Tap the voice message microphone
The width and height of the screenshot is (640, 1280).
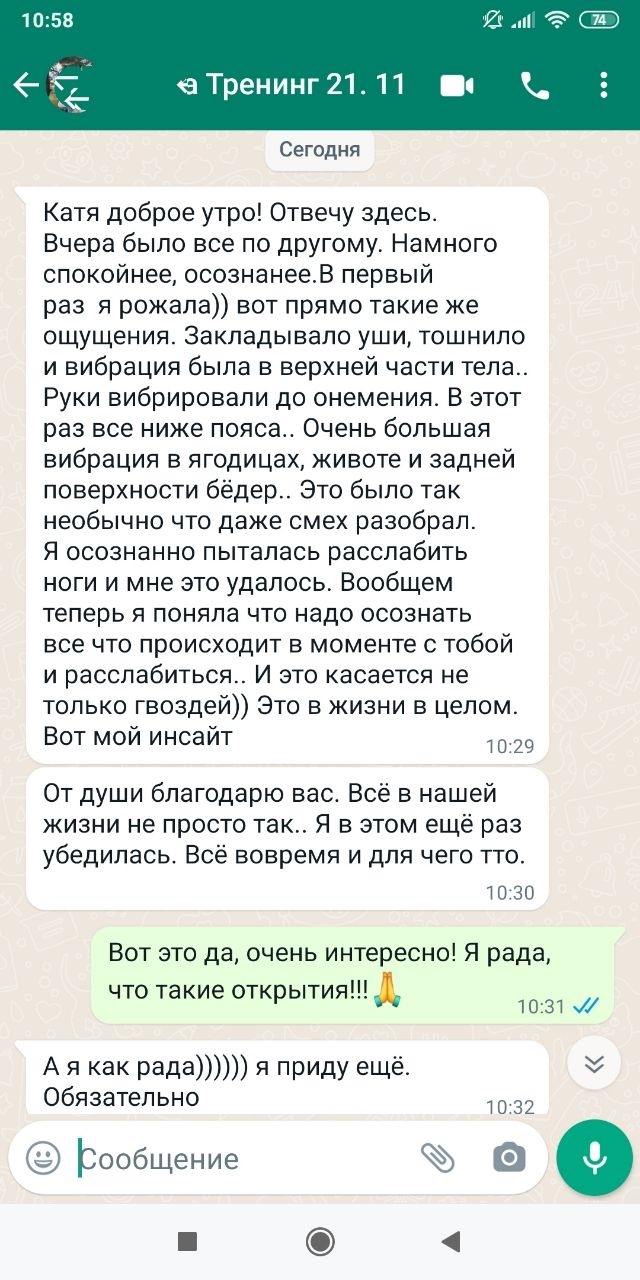pyautogui.click(x=595, y=1158)
